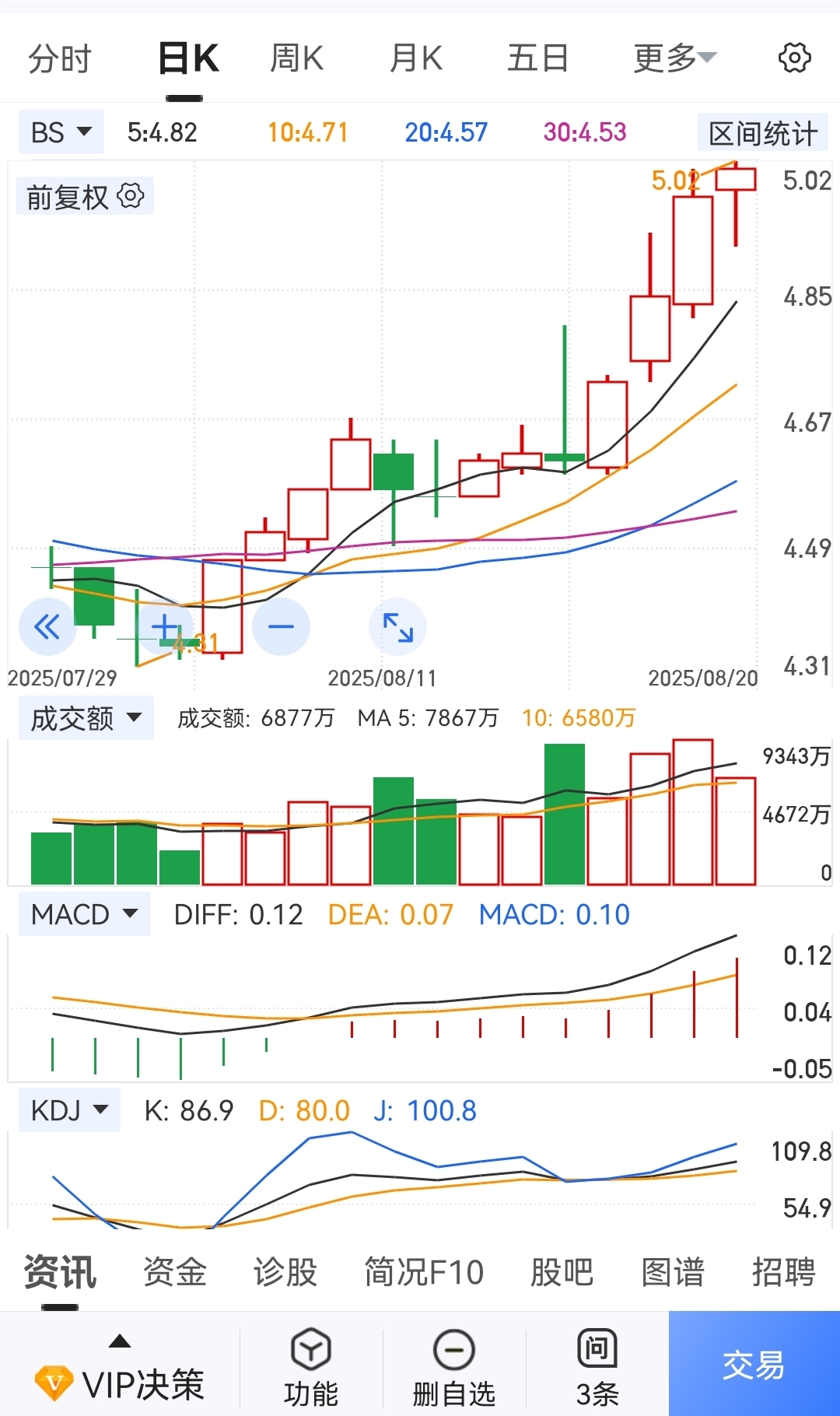Switch to the 分时 chart tab
This screenshot has height=1416, width=840.
tap(60, 59)
